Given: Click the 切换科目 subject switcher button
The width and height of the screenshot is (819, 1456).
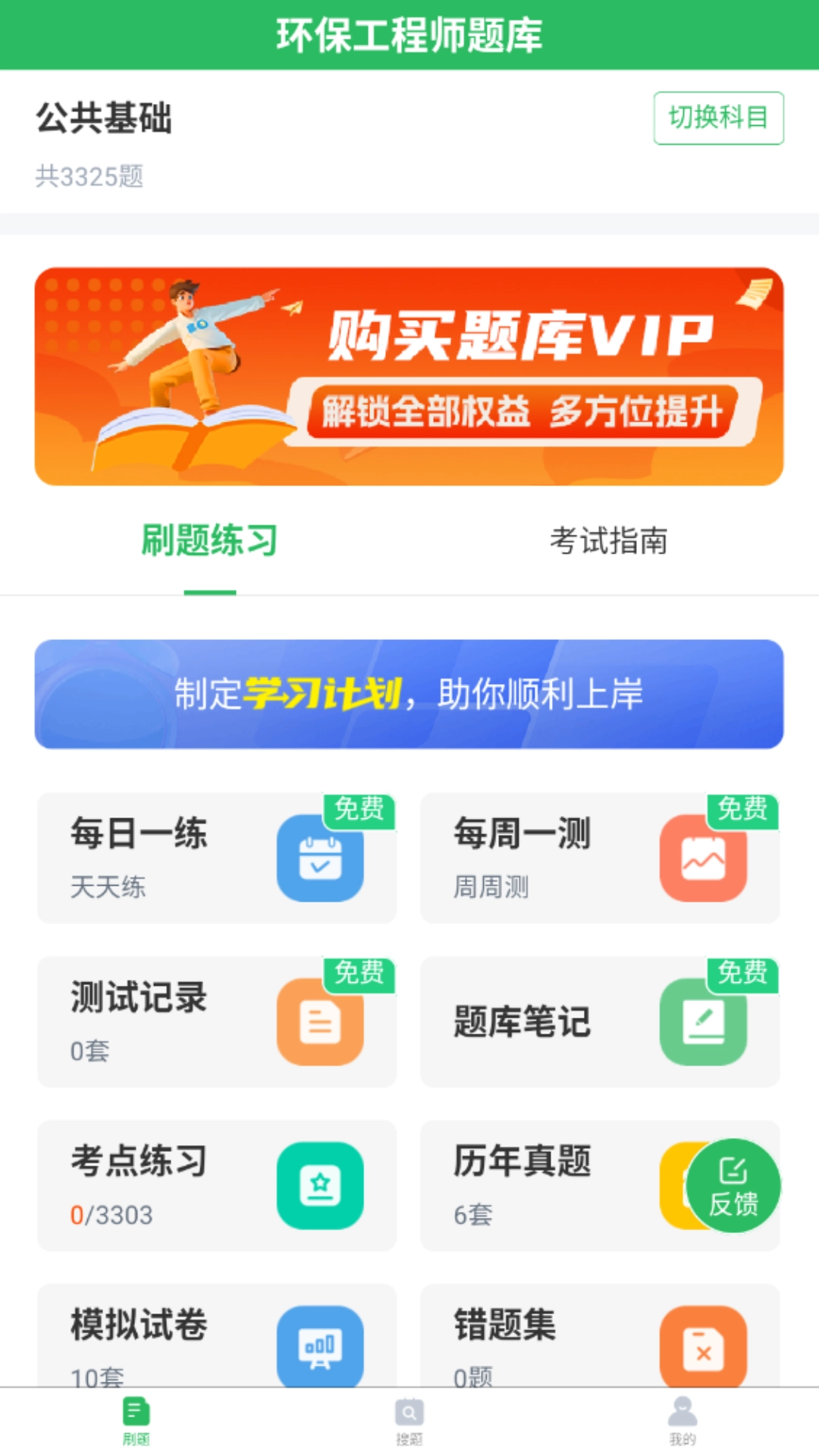Looking at the screenshot, I should (x=717, y=118).
